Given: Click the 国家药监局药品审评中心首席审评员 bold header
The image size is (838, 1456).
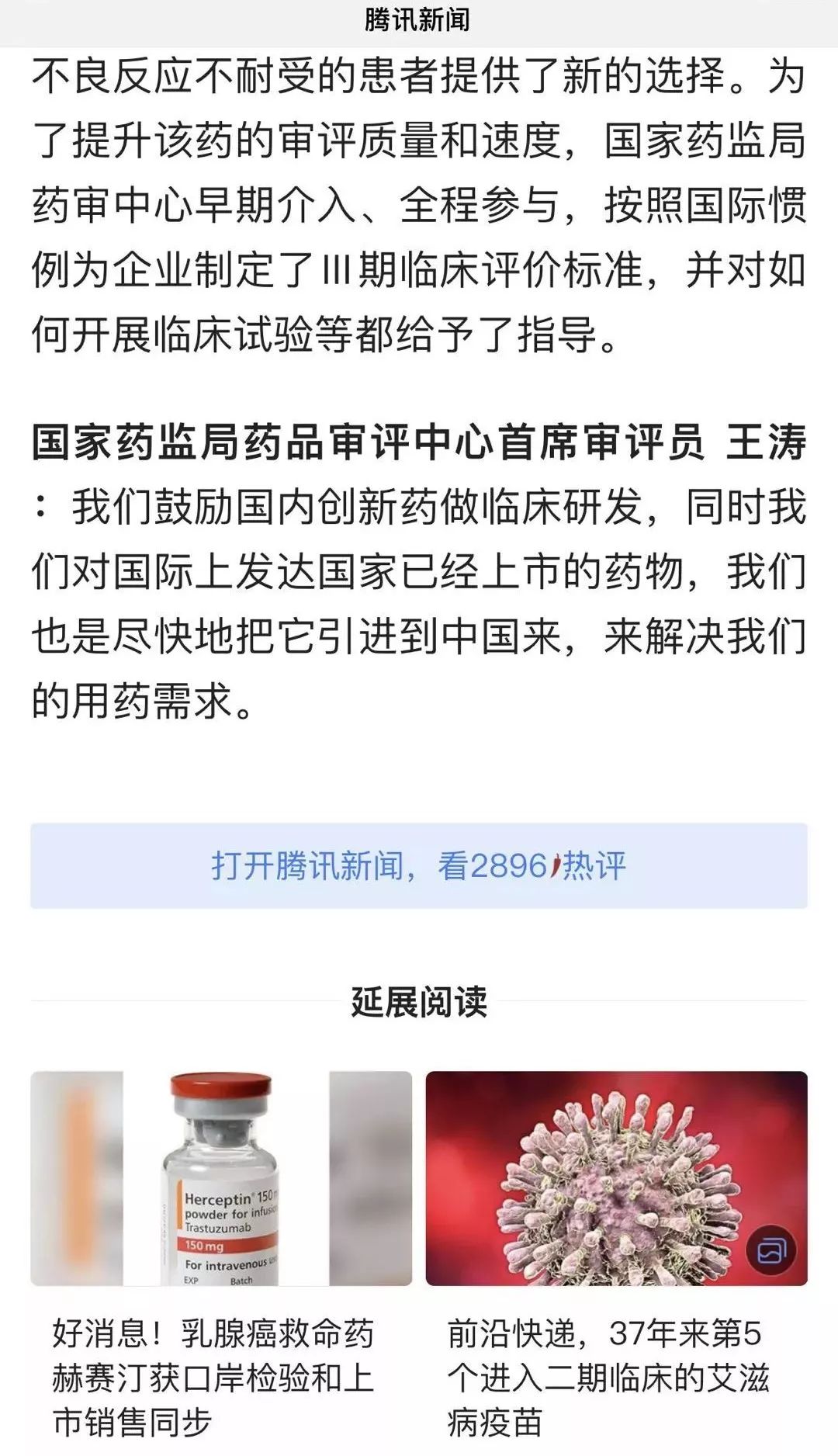Looking at the screenshot, I should click(372, 441).
